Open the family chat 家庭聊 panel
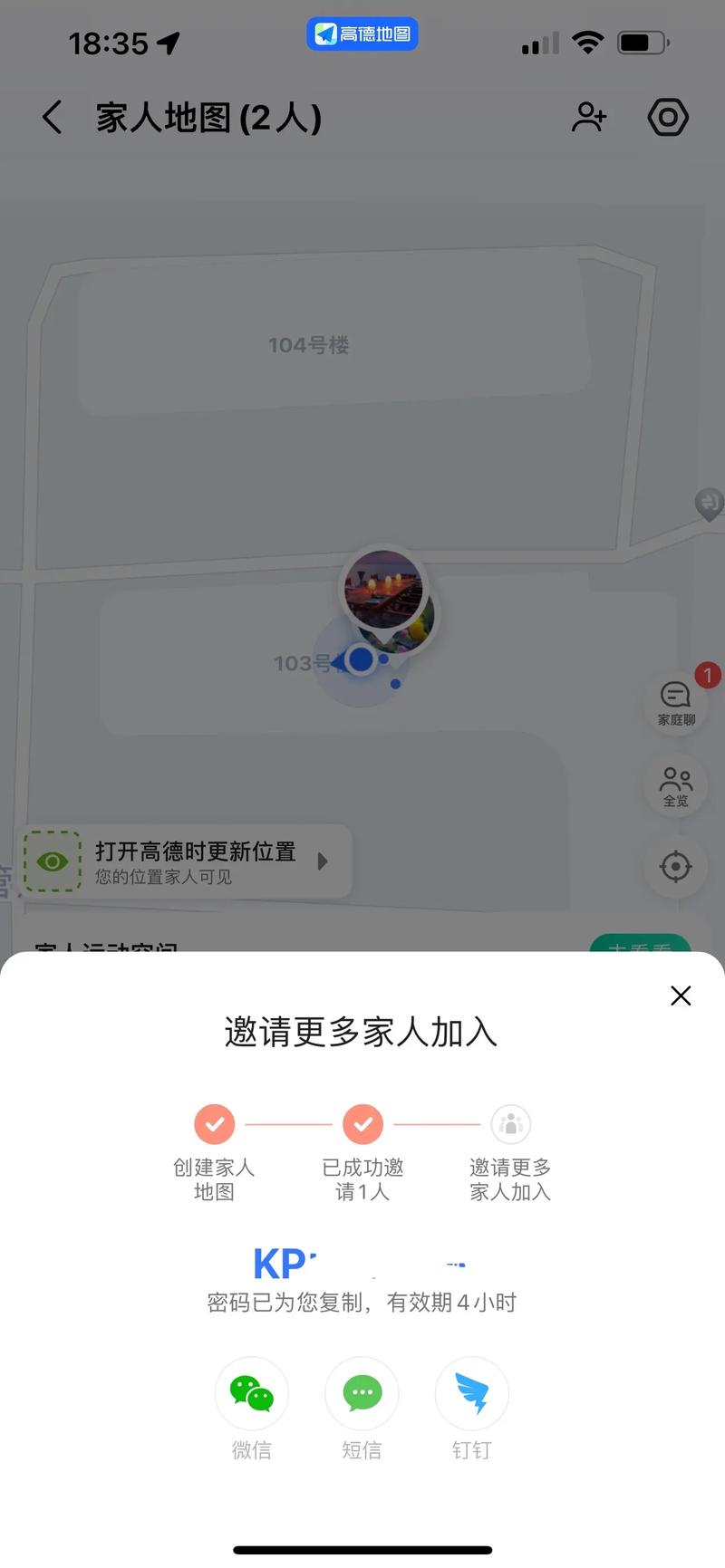 point(674,702)
